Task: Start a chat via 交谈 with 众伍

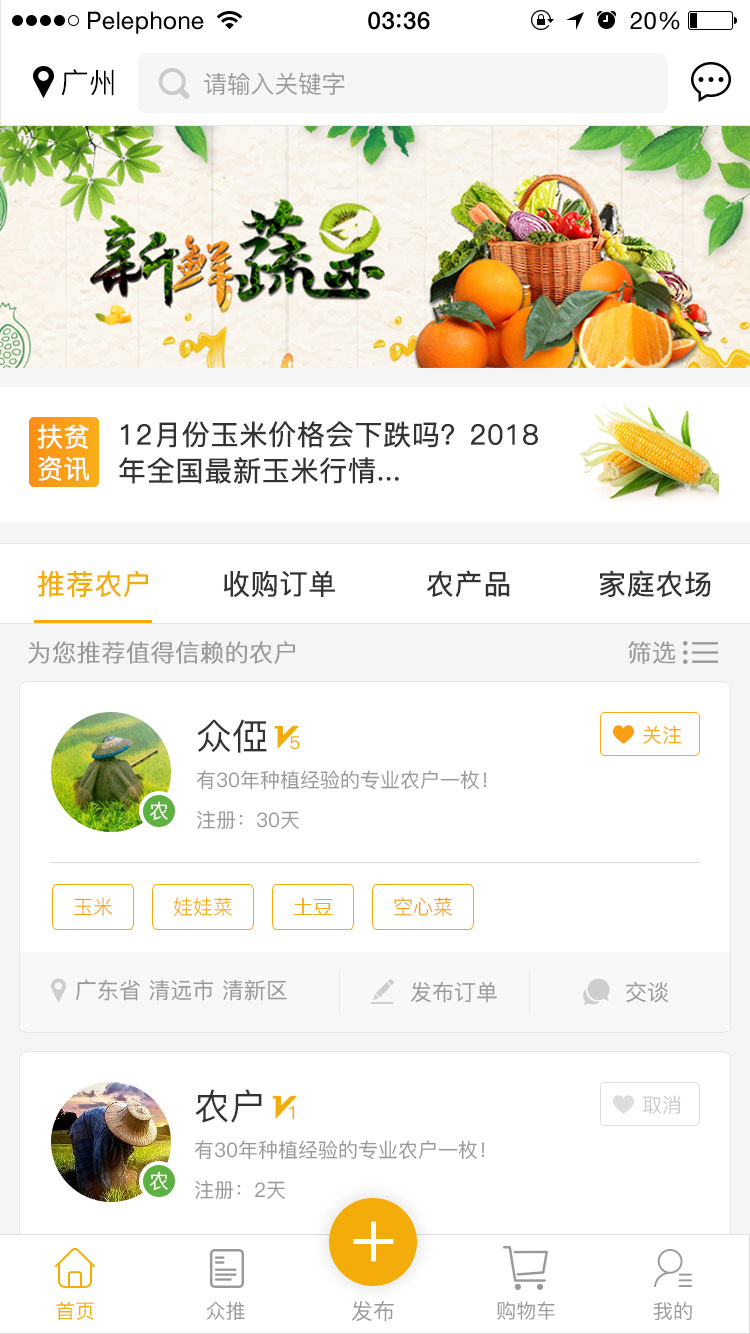Action: pyautogui.click(x=627, y=992)
